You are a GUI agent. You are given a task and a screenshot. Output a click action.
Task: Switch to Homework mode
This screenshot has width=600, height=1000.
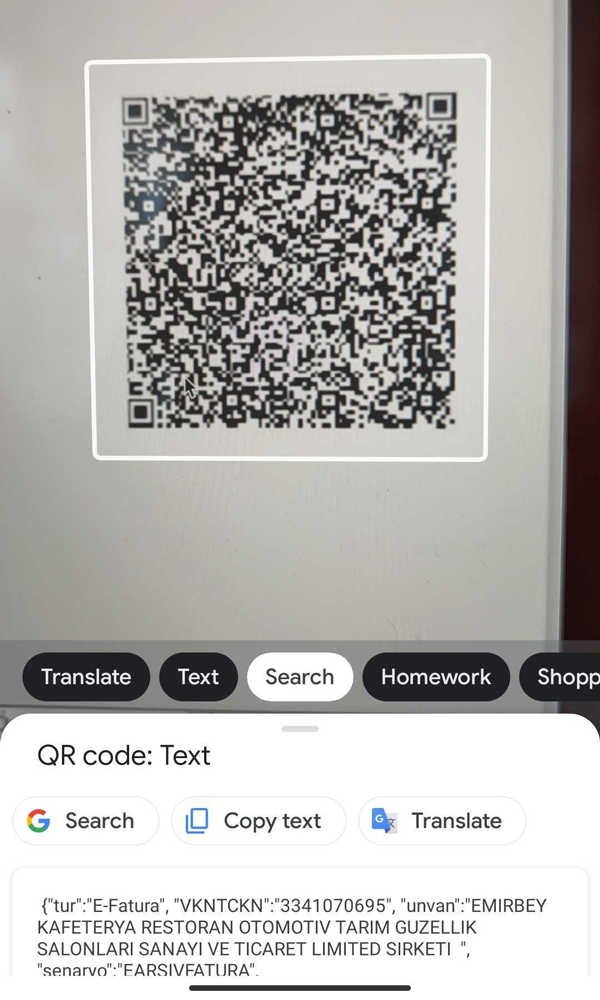pos(436,677)
